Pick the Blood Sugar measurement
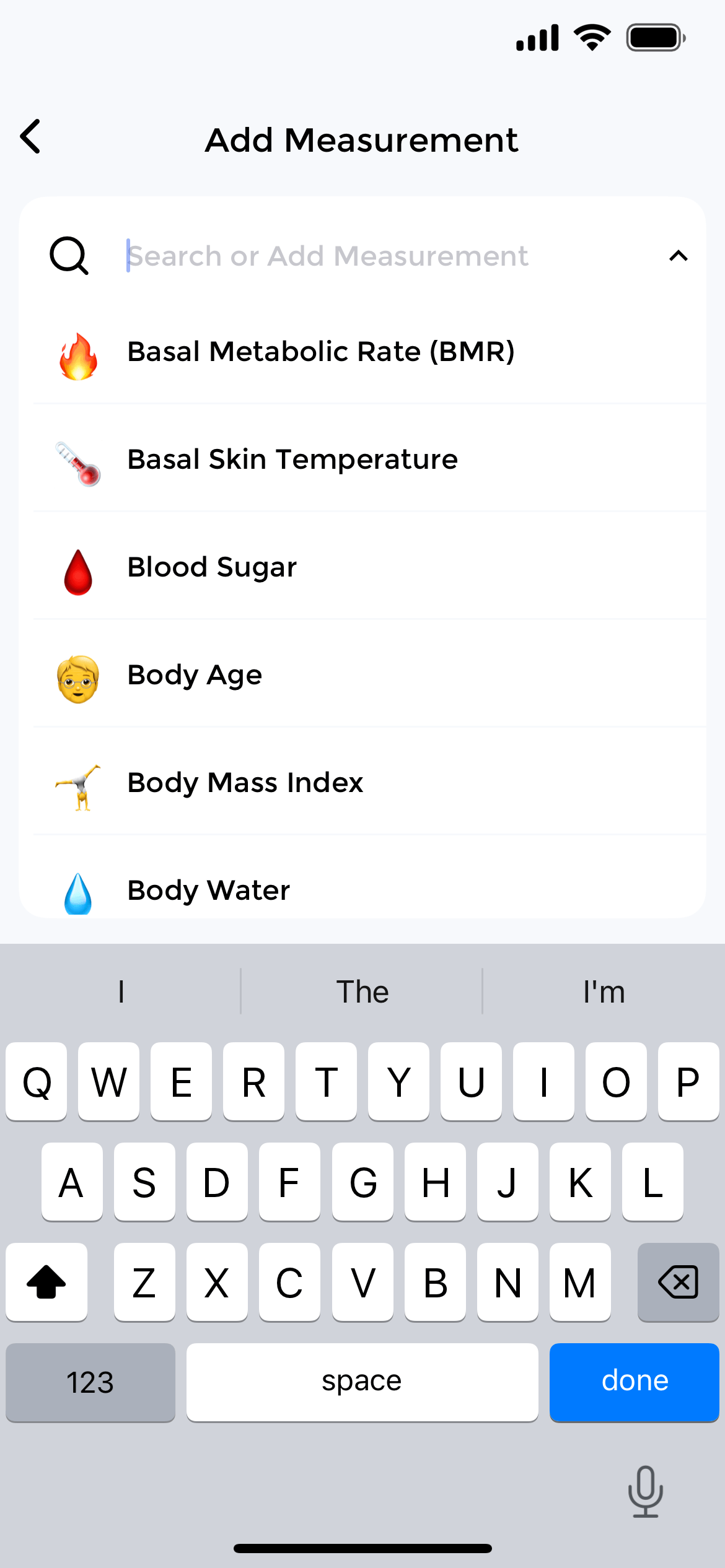 coord(212,567)
